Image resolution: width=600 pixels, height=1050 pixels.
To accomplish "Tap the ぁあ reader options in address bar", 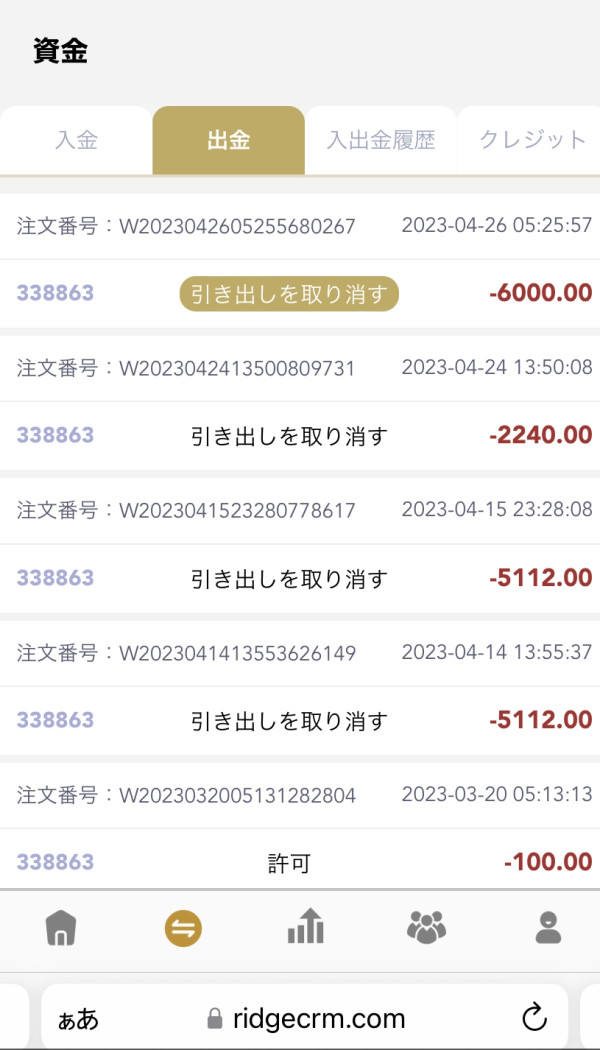I will click(78, 1019).
